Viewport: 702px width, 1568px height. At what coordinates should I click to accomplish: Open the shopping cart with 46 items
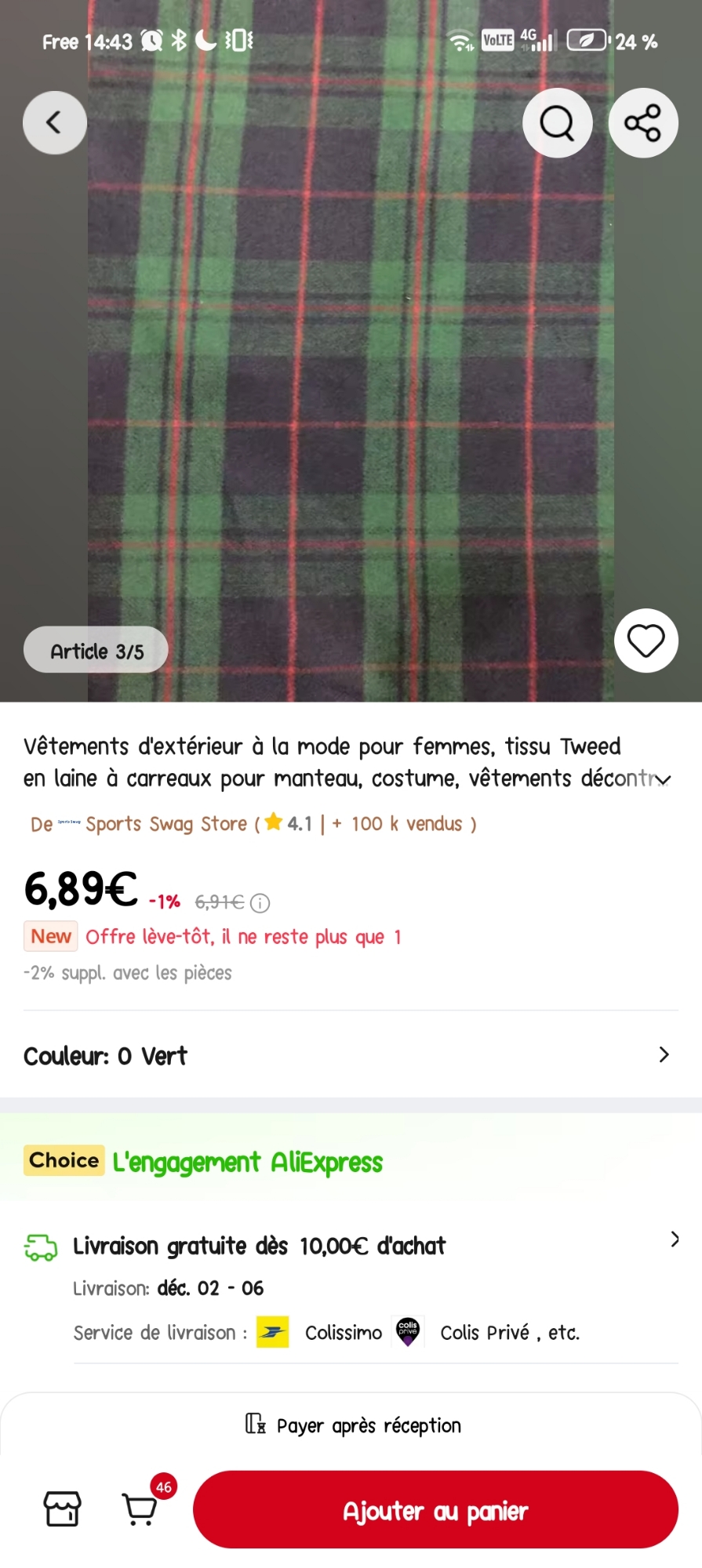(x=141, y=1508)
